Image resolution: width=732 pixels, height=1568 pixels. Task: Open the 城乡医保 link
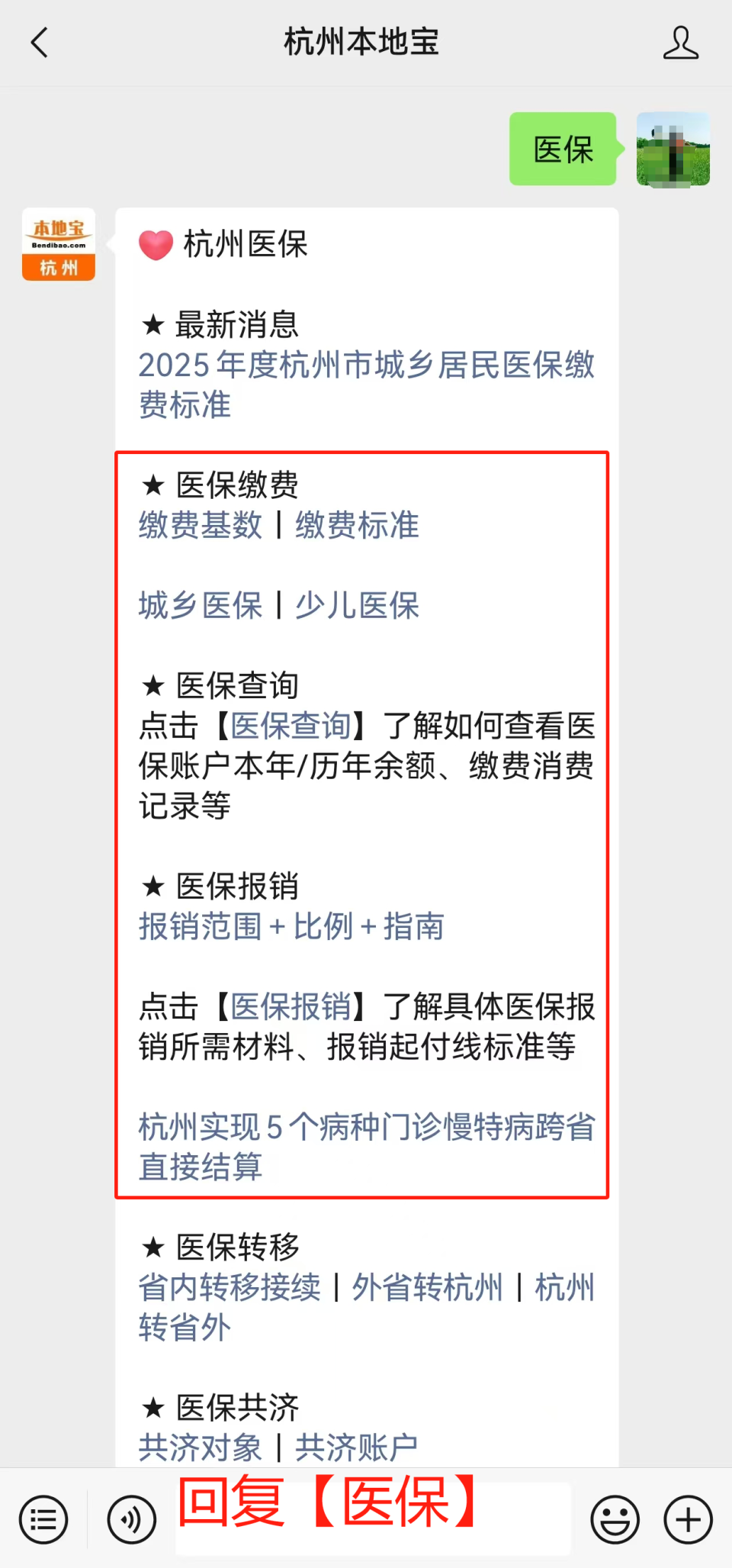200,606
